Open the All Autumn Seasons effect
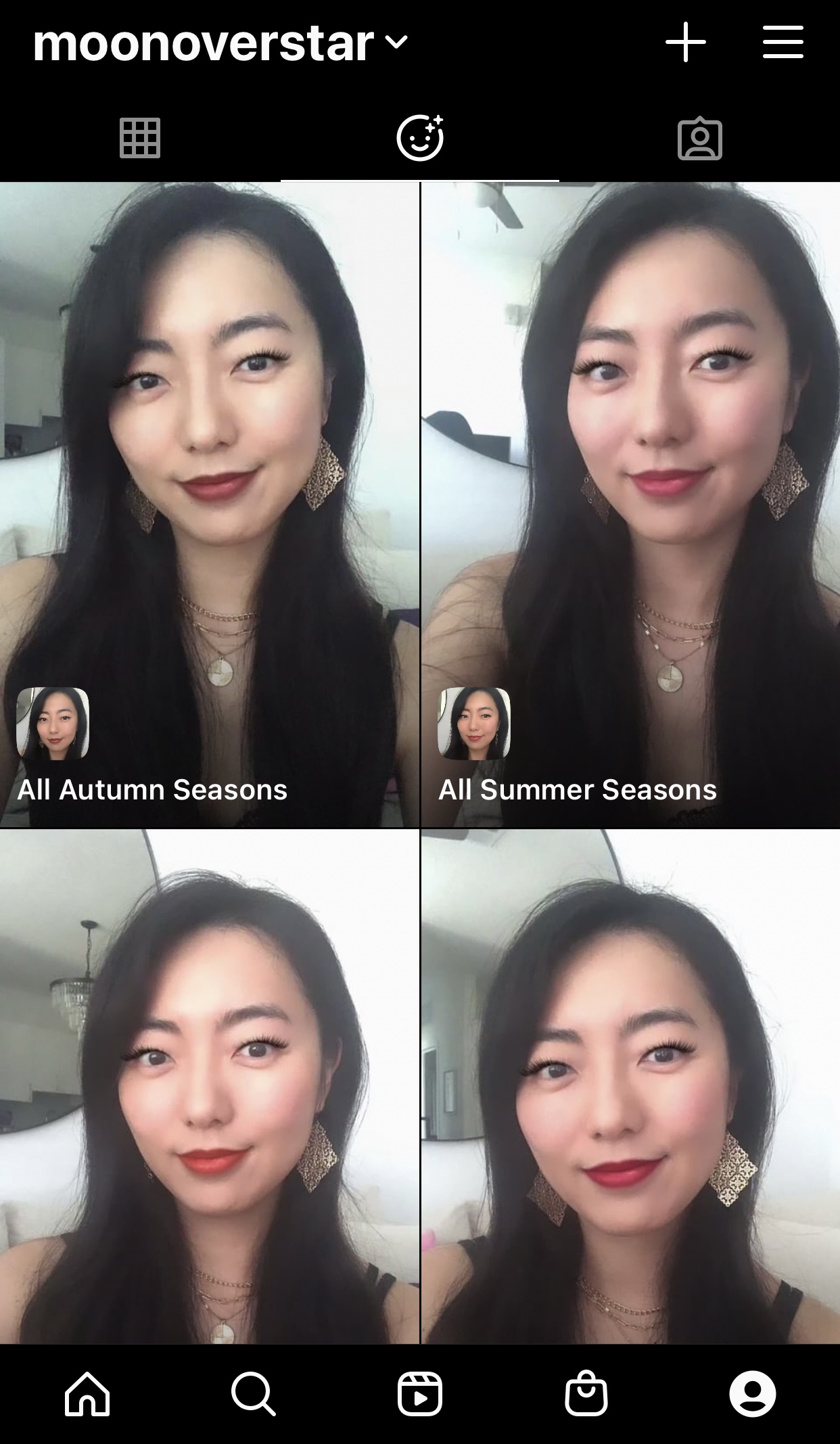This screenshot has width=840, height=1444. pyautogui.click(x=210, y=505)
